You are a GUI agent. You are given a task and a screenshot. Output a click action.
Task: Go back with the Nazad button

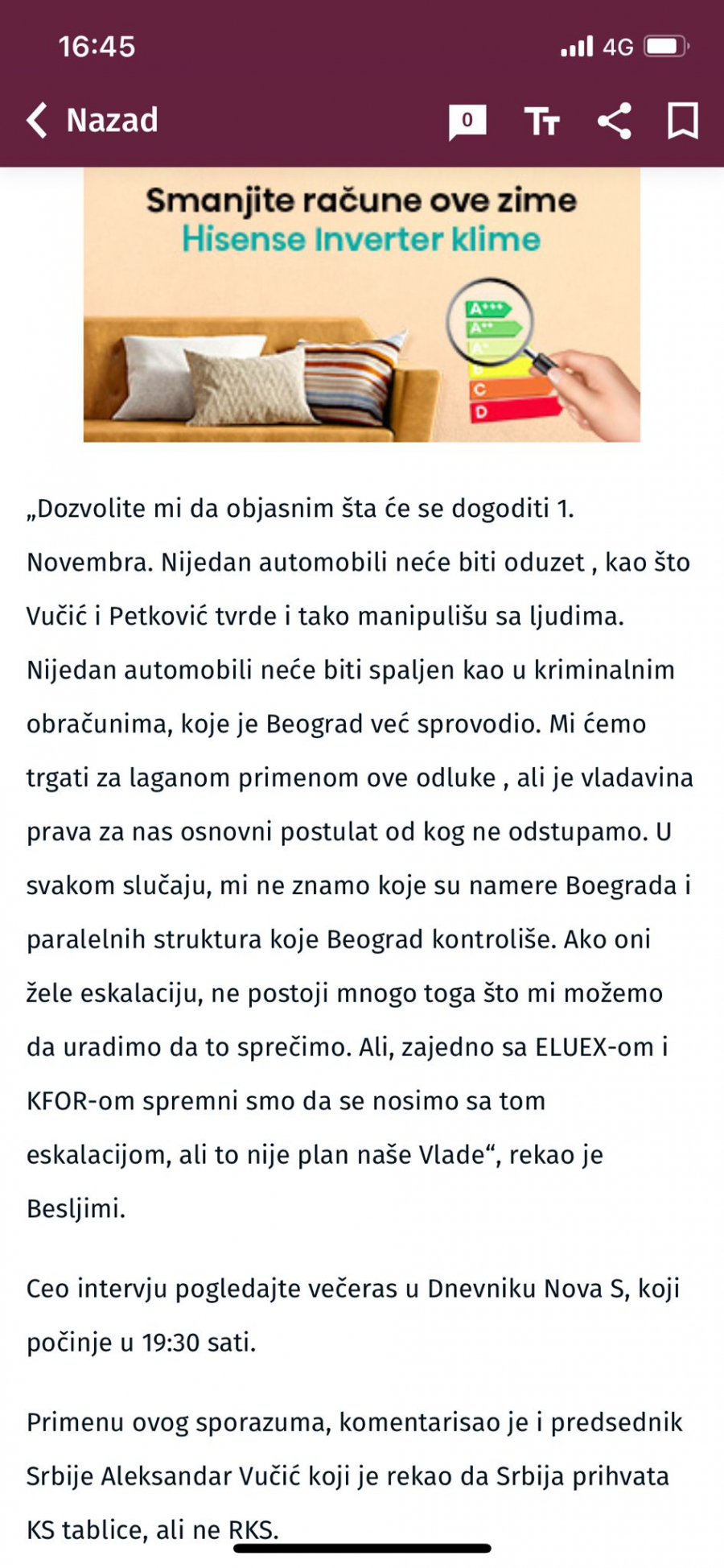(x=93, y=121)
